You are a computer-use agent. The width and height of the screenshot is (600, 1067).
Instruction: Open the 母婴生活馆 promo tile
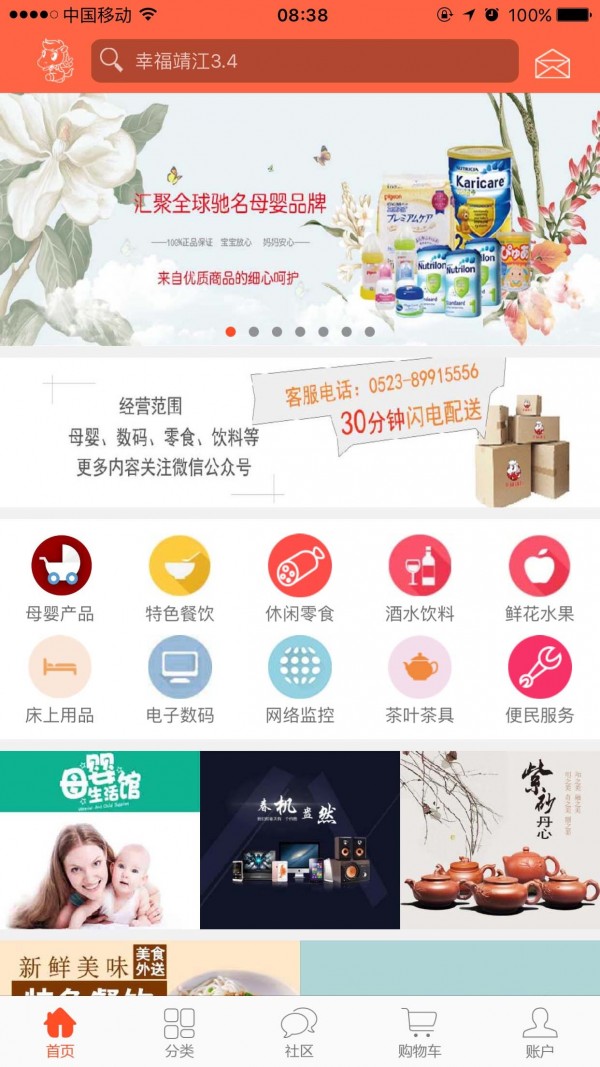click(100, 840)
